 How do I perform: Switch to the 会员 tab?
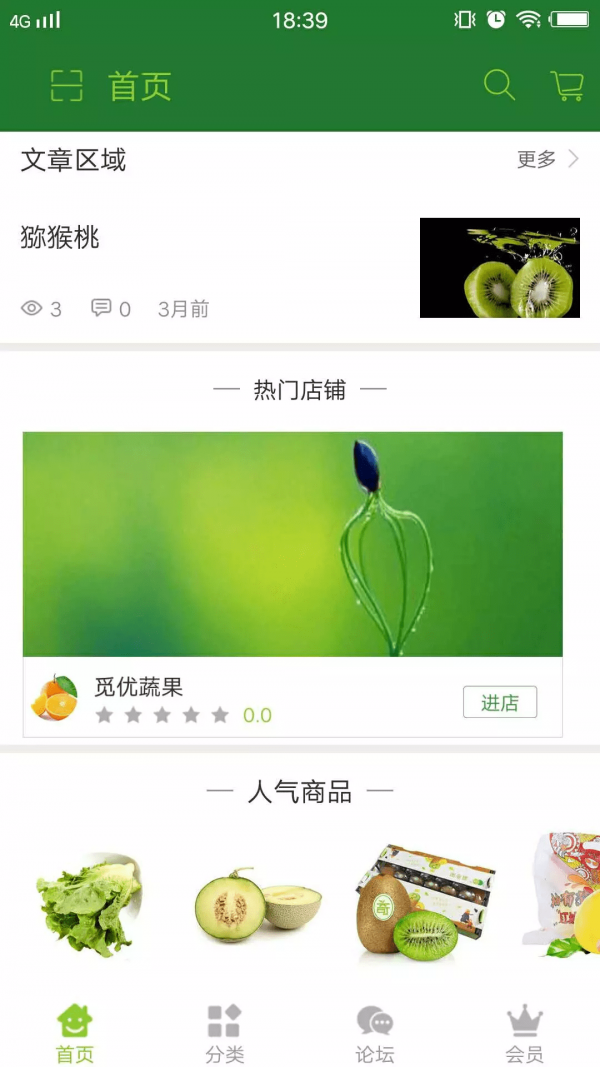[524, 1034]
